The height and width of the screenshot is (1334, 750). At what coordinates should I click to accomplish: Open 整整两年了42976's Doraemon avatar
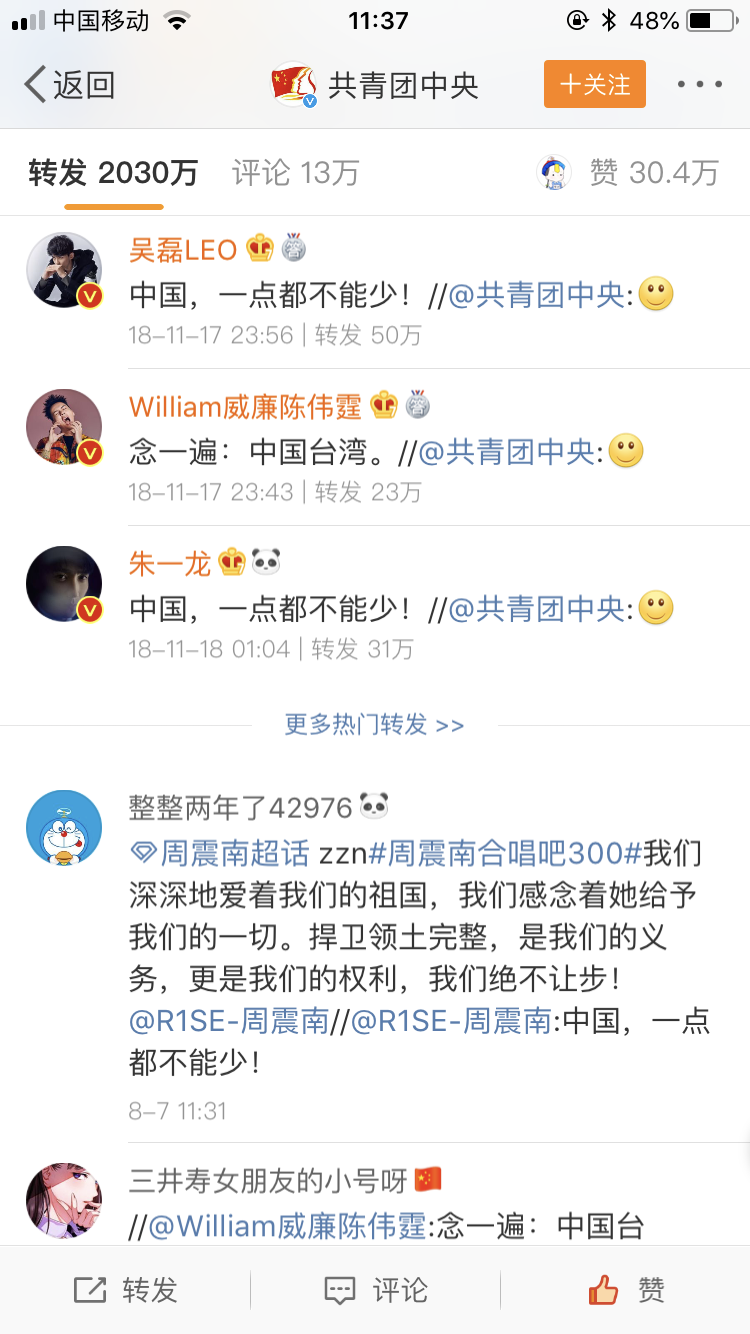pos(64,827)
